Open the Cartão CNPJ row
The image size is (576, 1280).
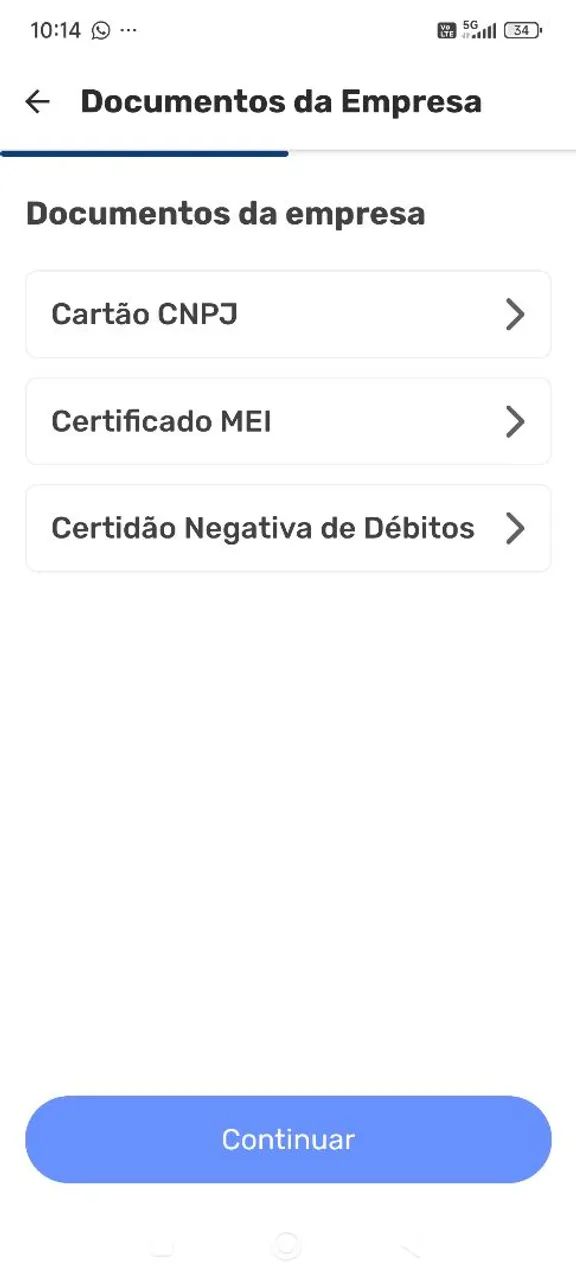[288, 314]
